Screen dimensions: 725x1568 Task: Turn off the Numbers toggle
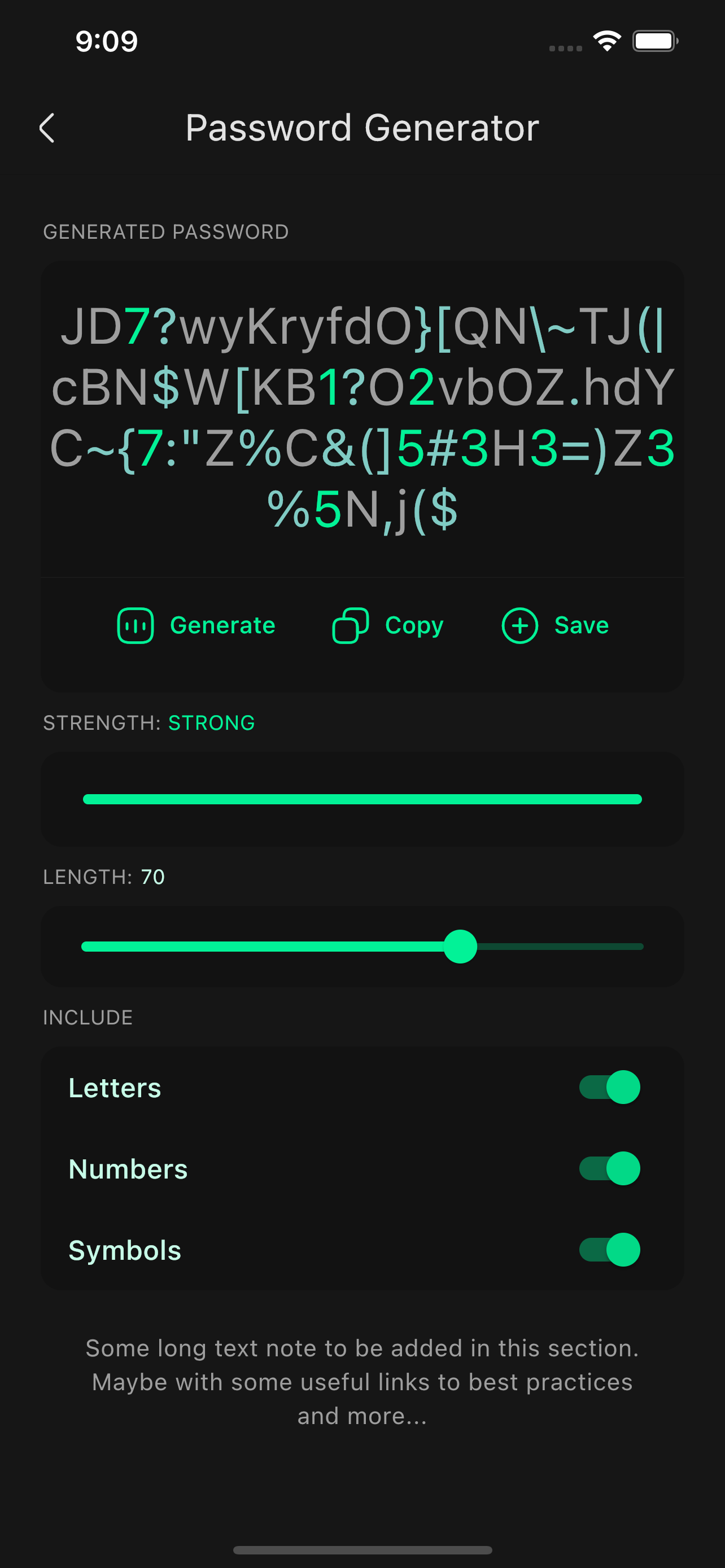coord(609,1169)
